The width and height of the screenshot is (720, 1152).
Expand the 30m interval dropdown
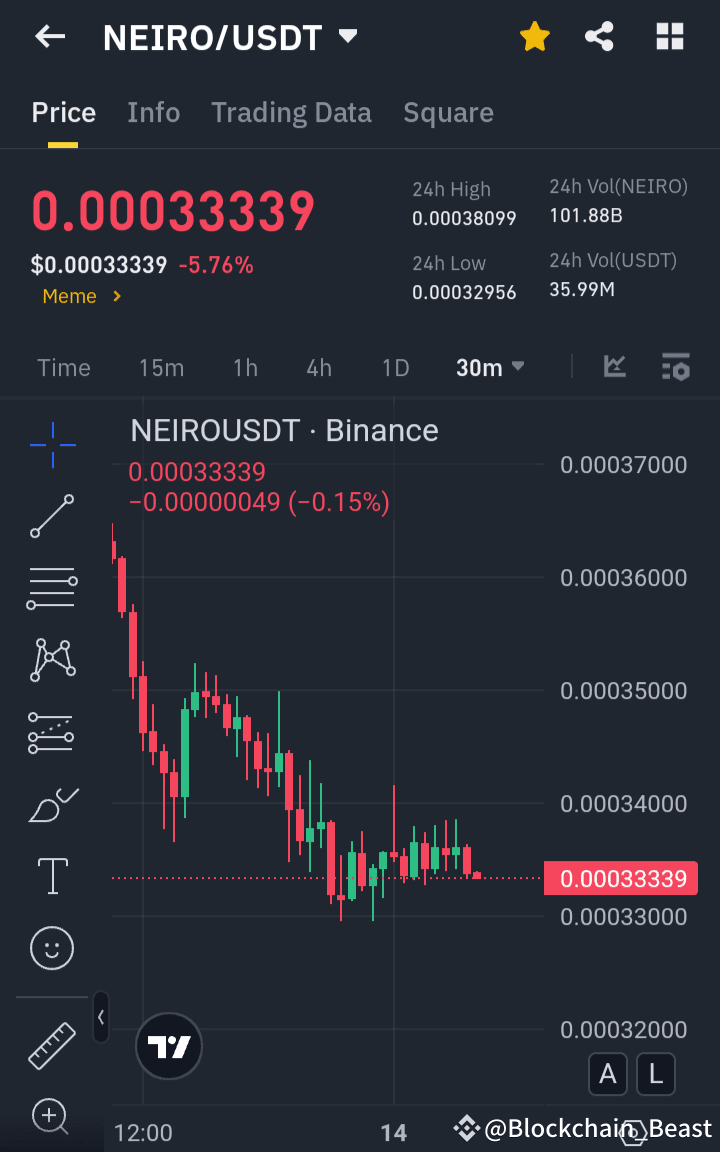pos(489,367)
